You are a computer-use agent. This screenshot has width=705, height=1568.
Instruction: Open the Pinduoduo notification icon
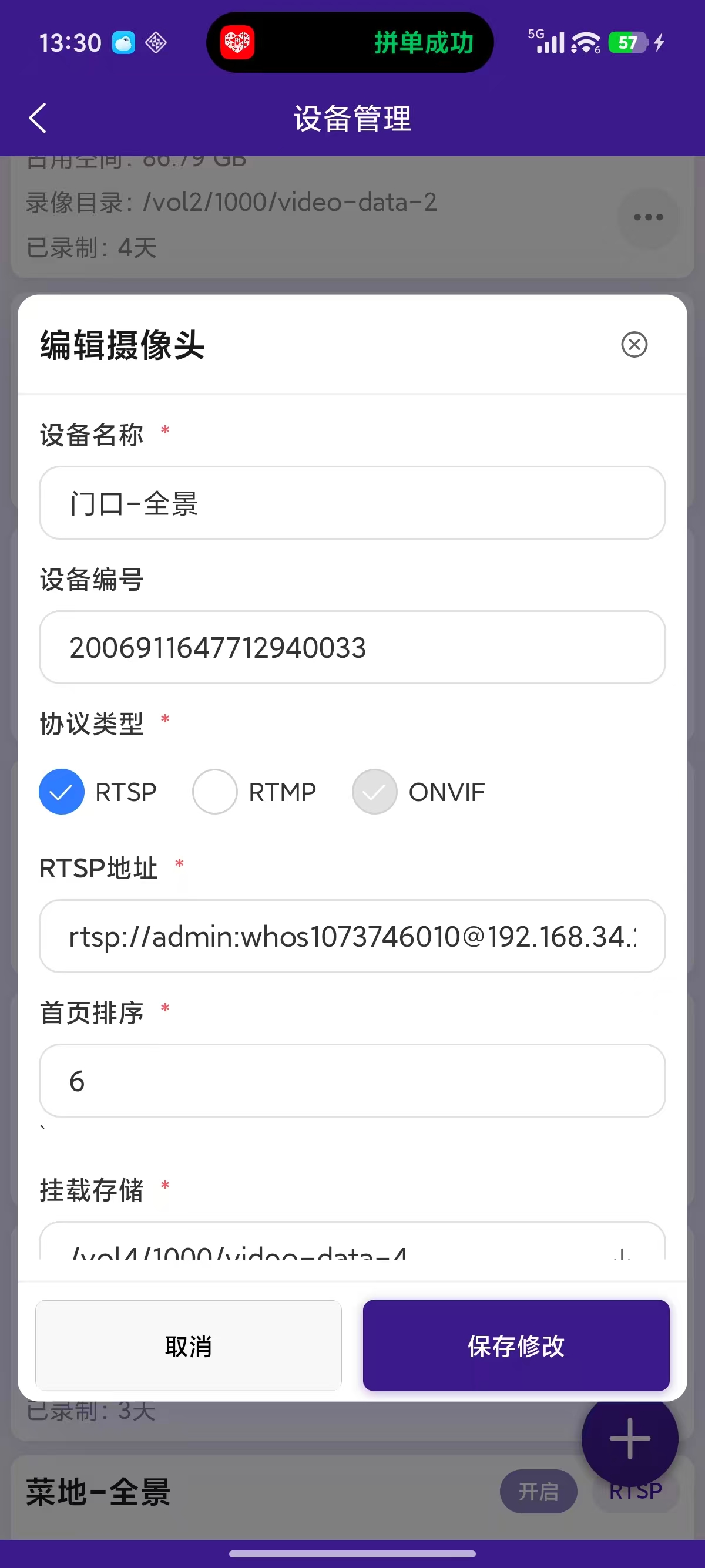pos(239,43)
